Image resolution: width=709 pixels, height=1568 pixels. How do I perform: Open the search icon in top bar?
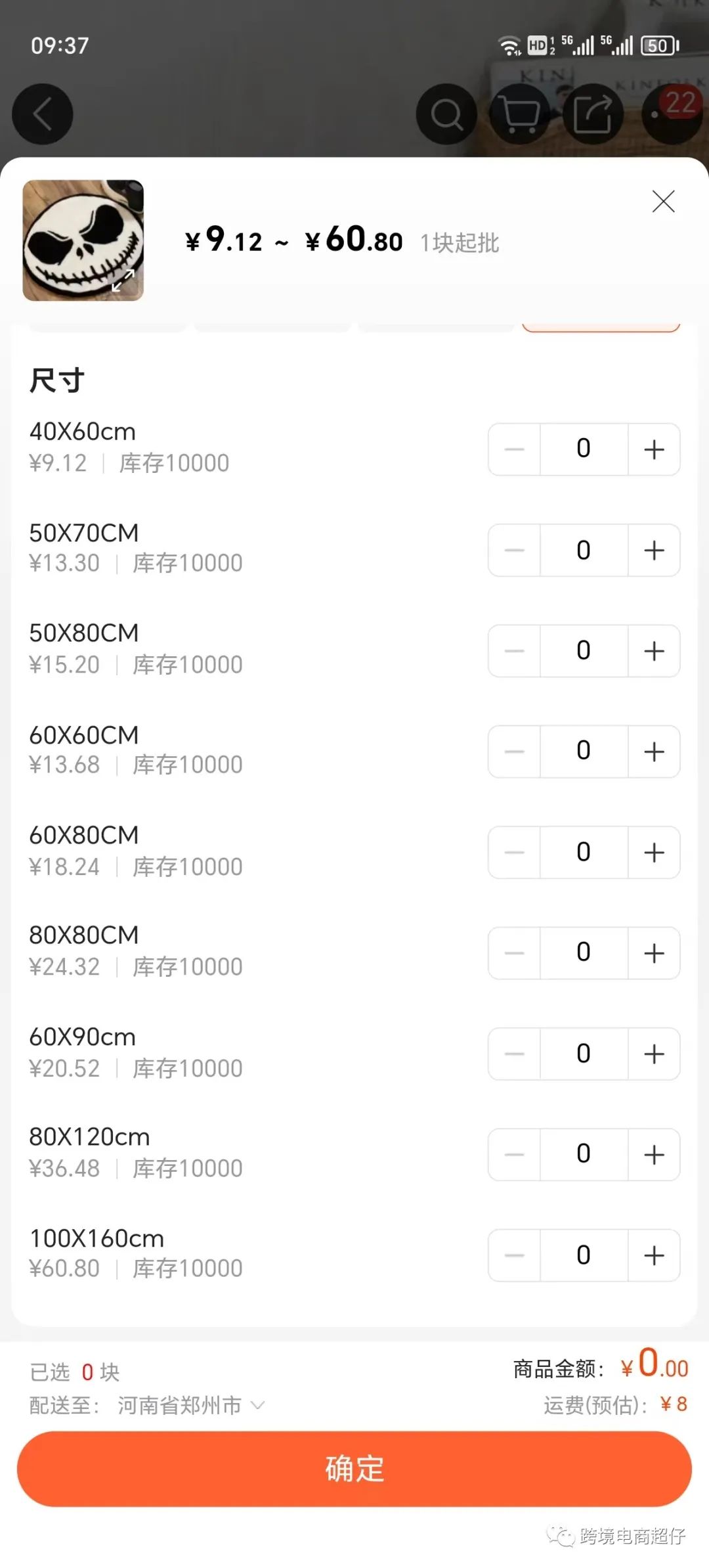click(x=446, y=114)
